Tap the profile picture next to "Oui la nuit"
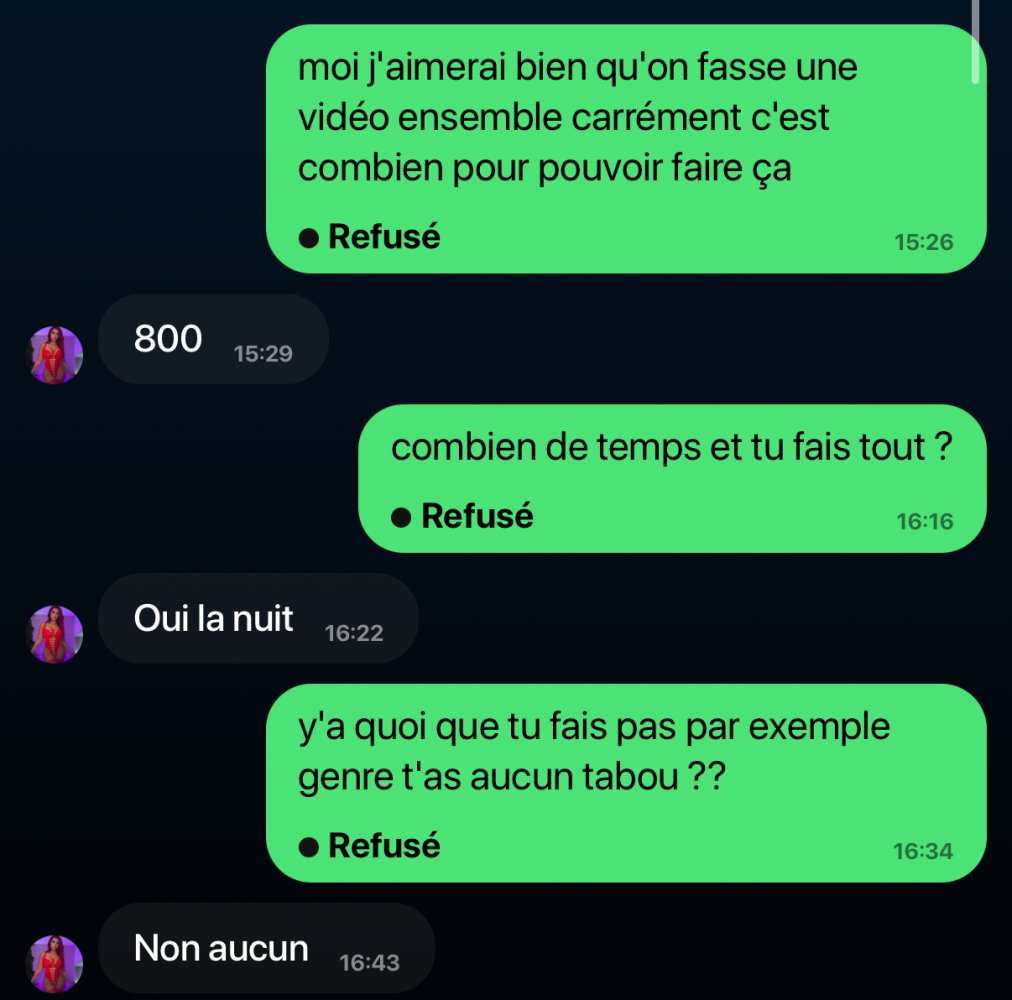The width and height of the screenshot is (1012, 1000). (54, 634)
